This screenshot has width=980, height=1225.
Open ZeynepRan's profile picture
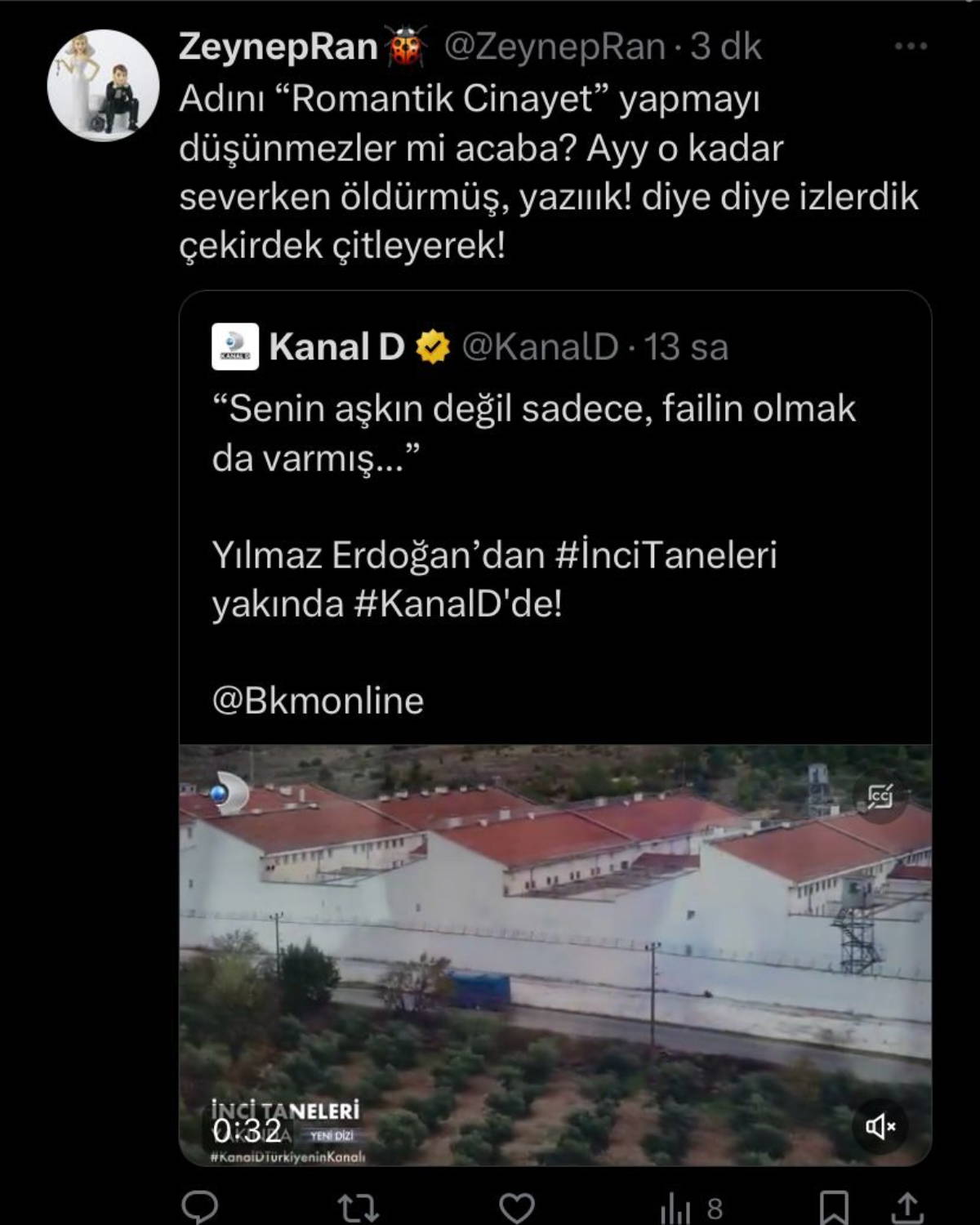103,85
